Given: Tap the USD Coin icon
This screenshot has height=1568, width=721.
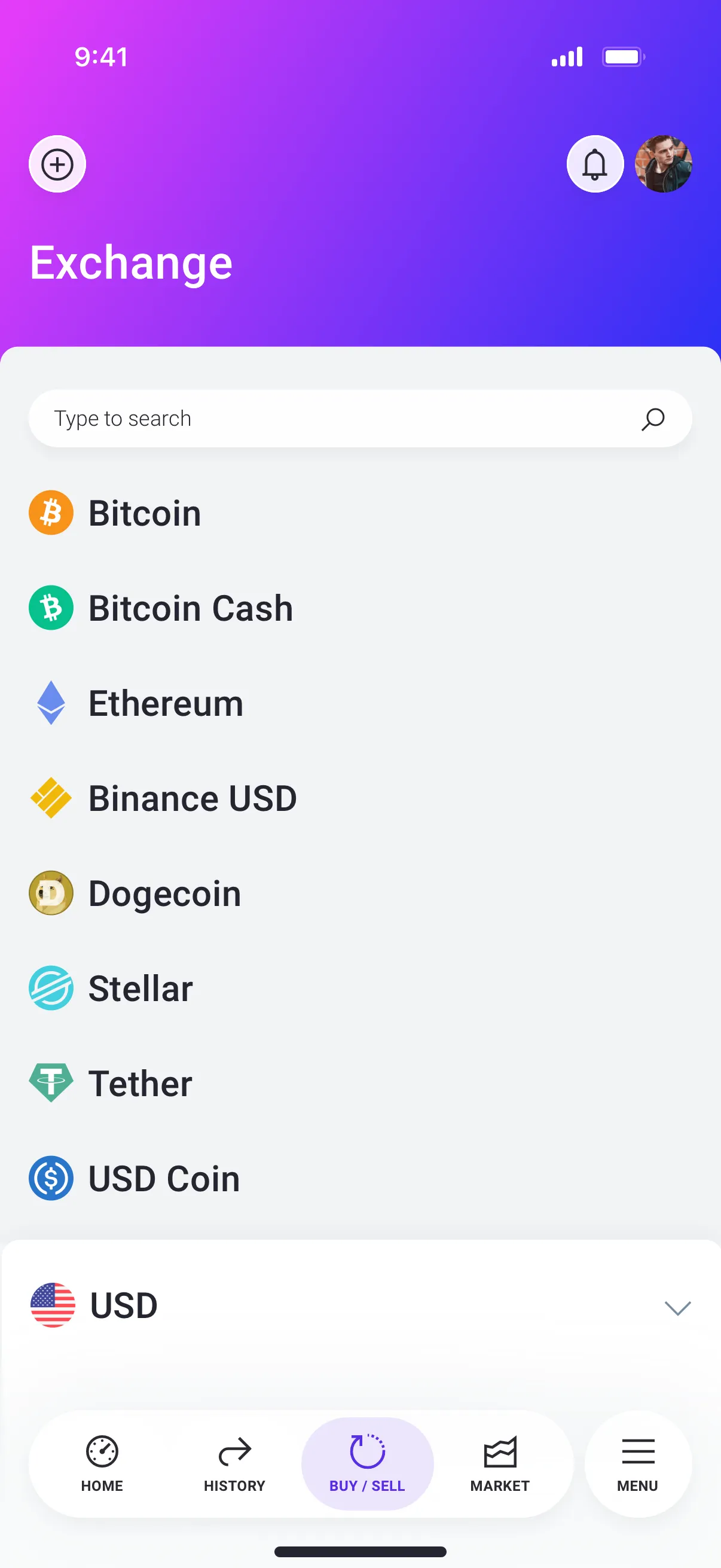Looking at the screenshot, I should point(51,1178).
